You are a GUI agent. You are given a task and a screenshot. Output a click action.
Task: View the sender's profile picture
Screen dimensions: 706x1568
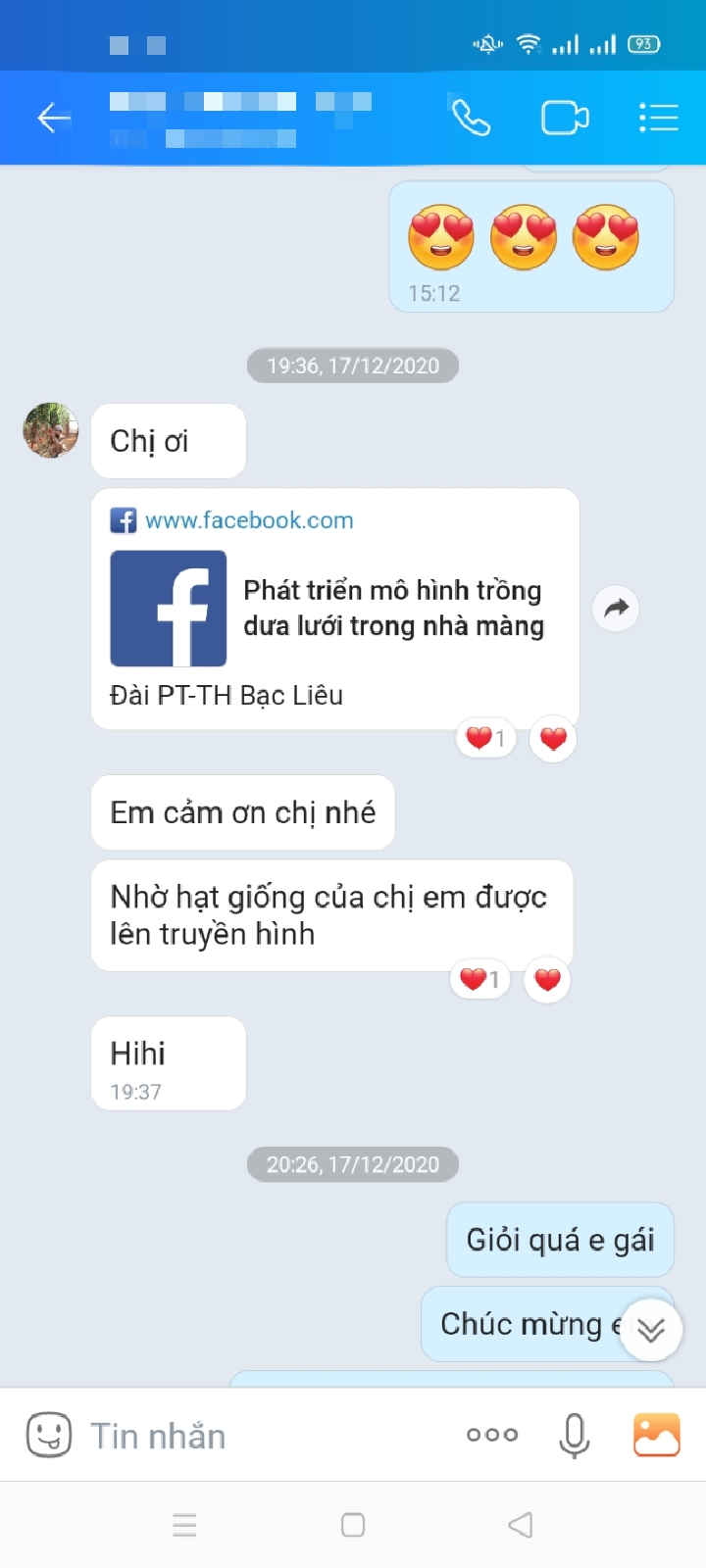51,430
